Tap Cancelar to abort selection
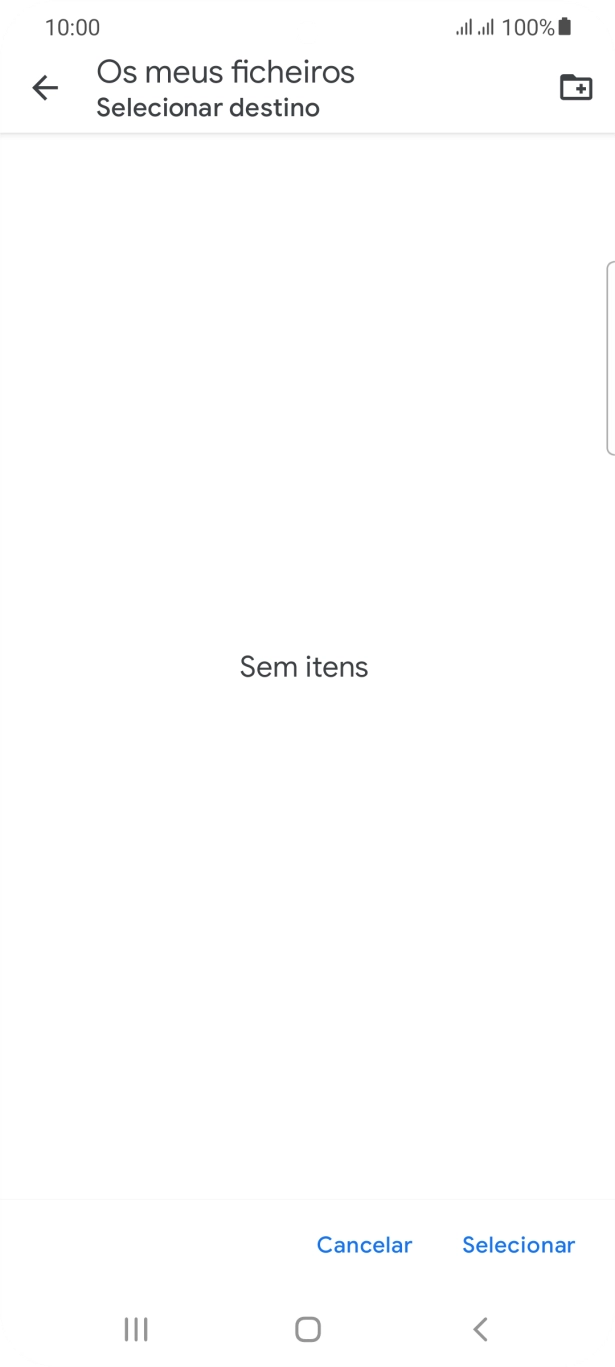Screen dimensions: 615x1367 [x=364, y=1245]
